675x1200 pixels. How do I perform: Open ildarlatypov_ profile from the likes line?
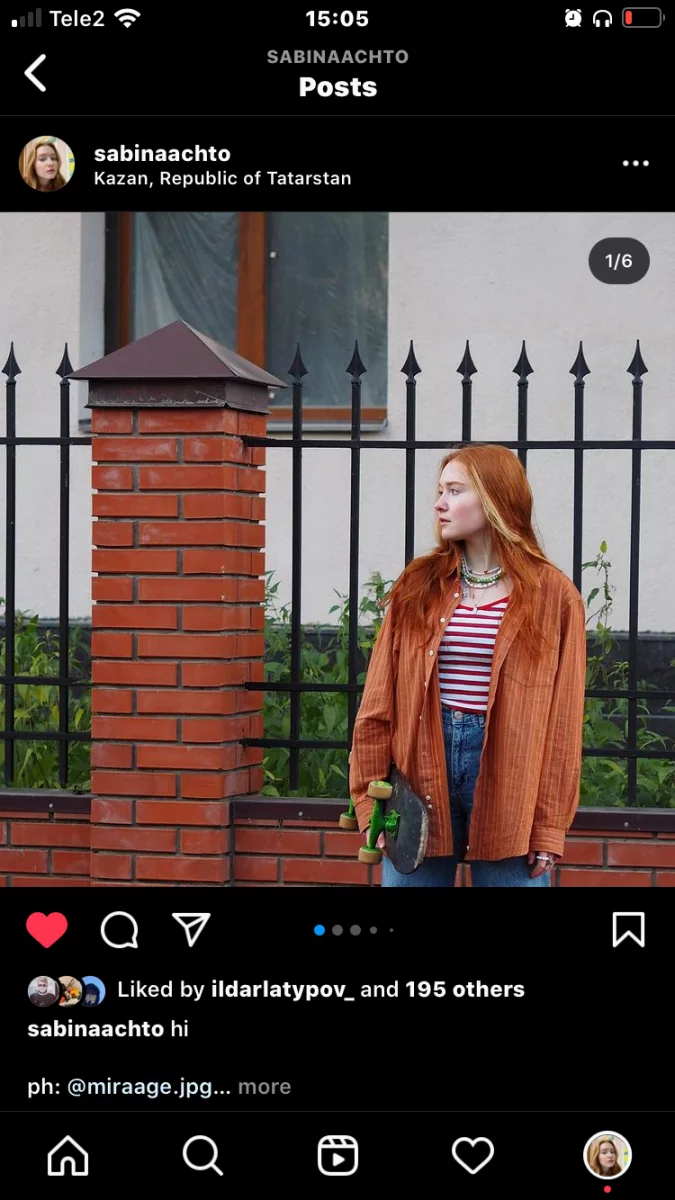(x=283, y=990)
